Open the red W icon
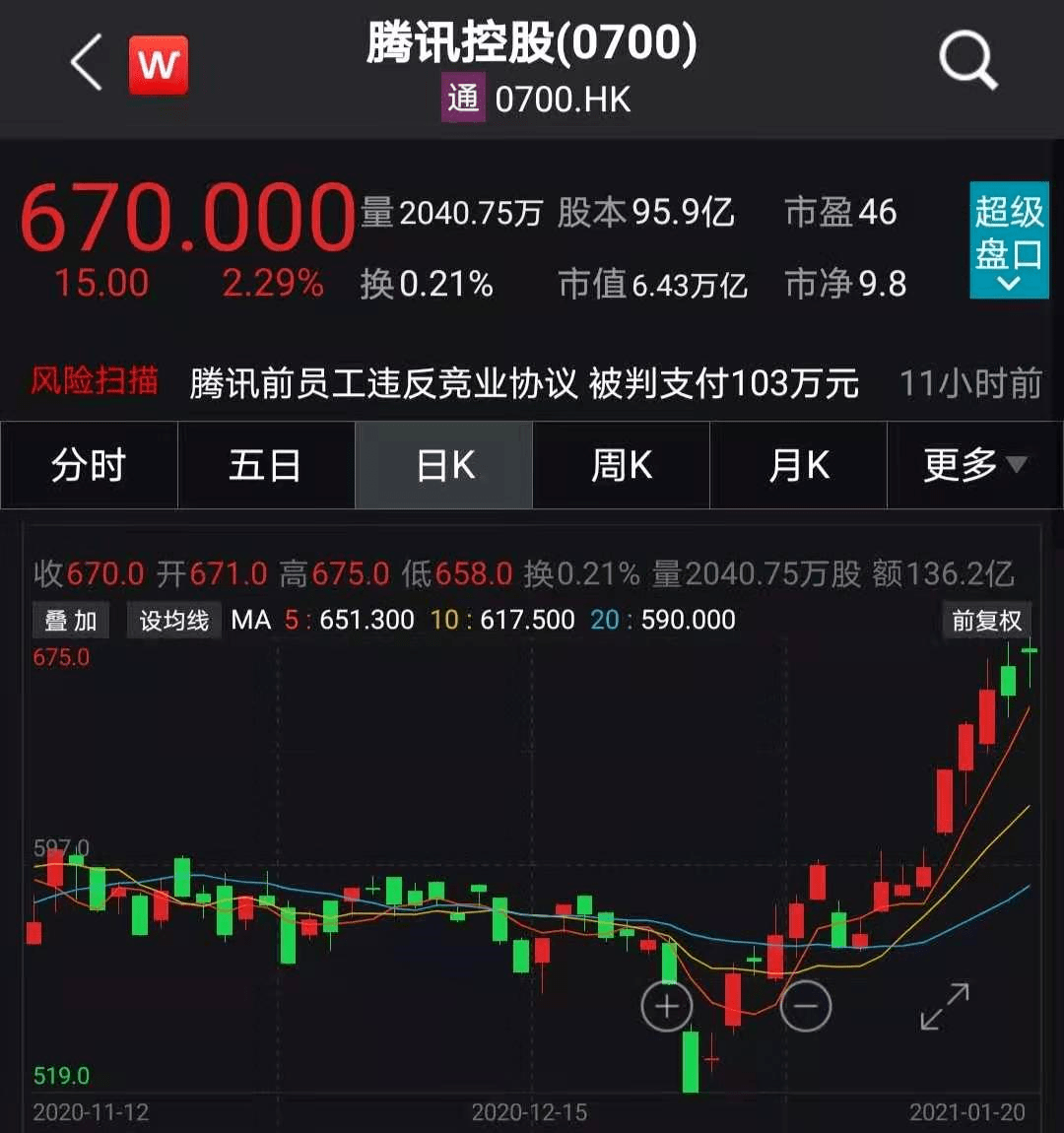Viewport: 1064px width, 1133px height. (158, 66)
